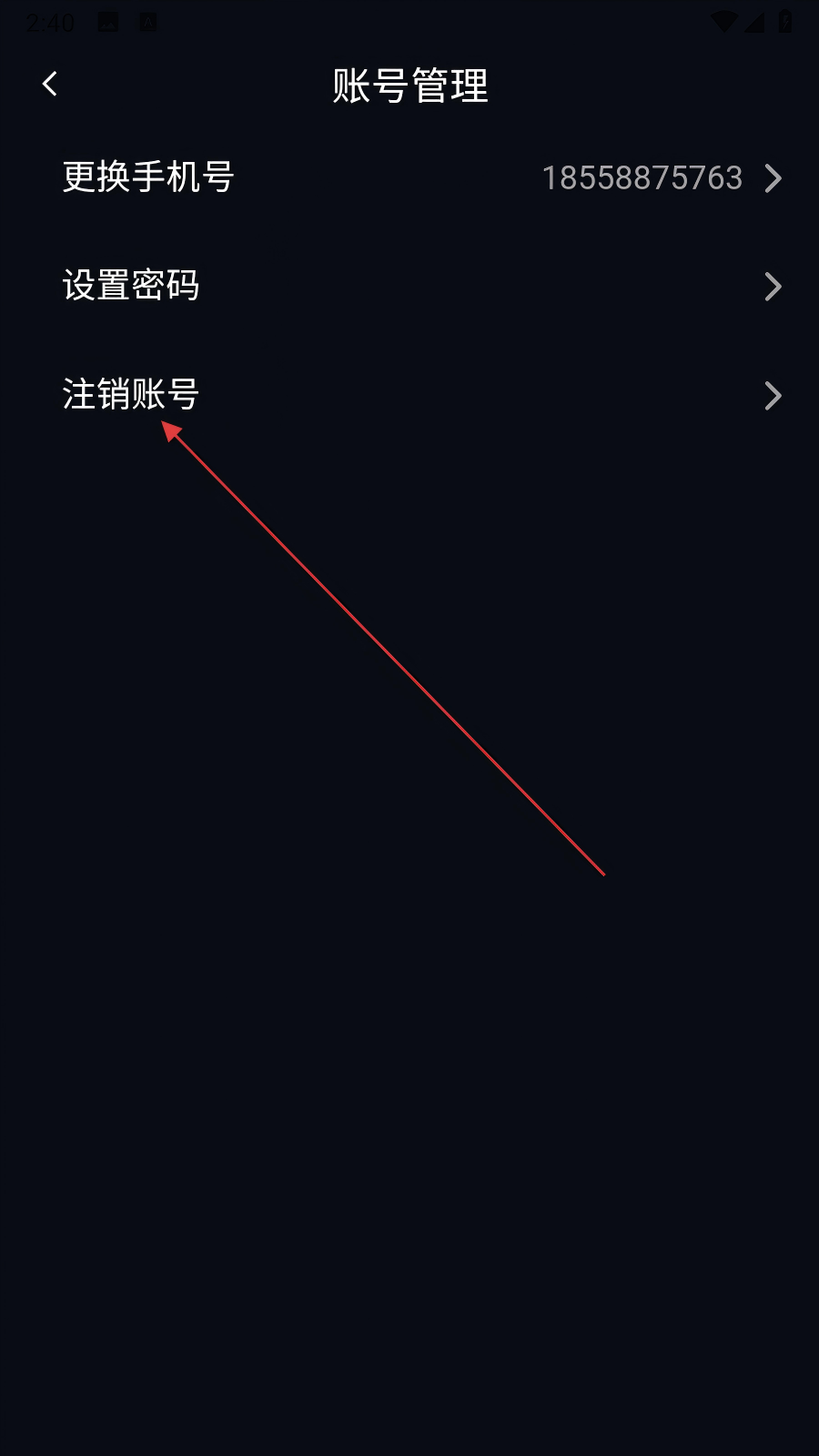Open 设置密码 setting

(409, 287)
